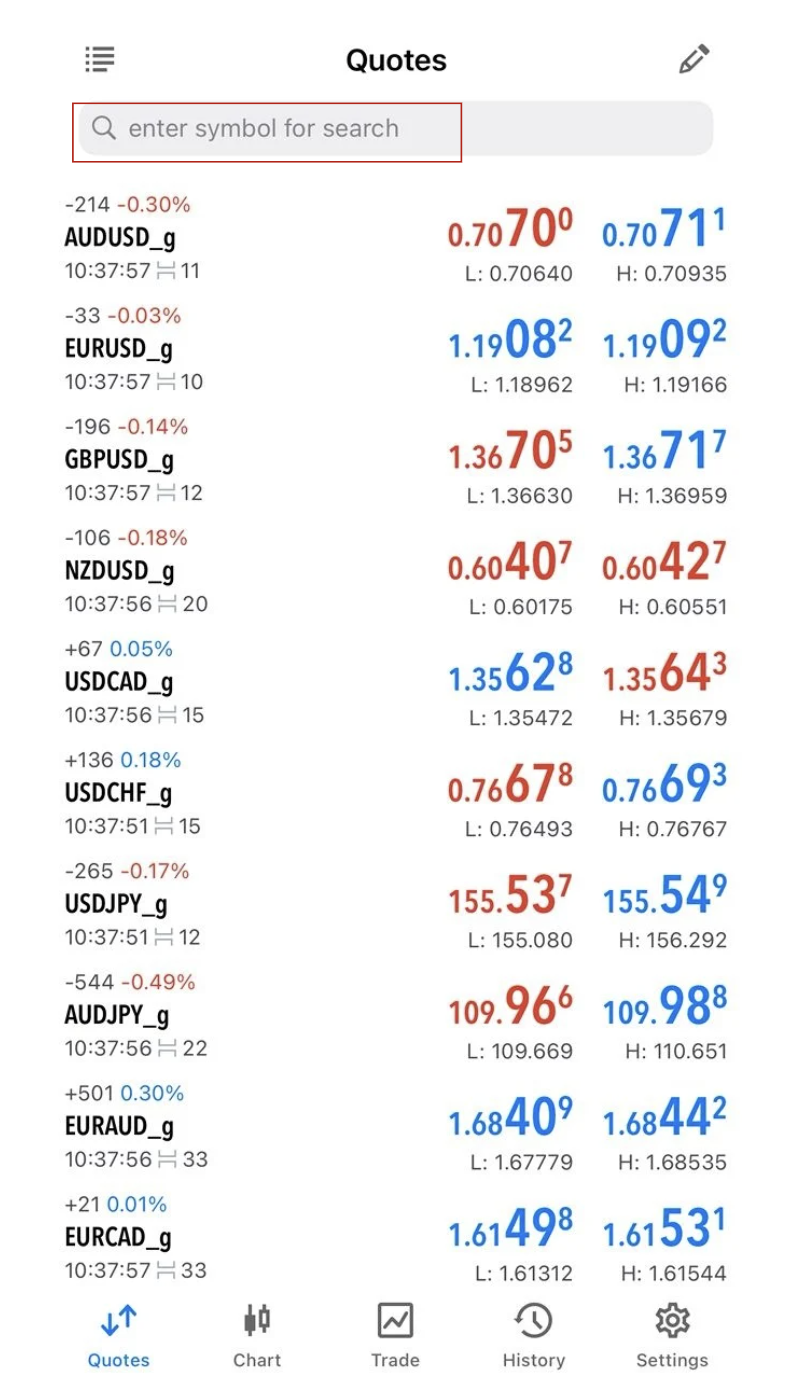
Task: Focus the symbol search field
Action: (395, 129)
